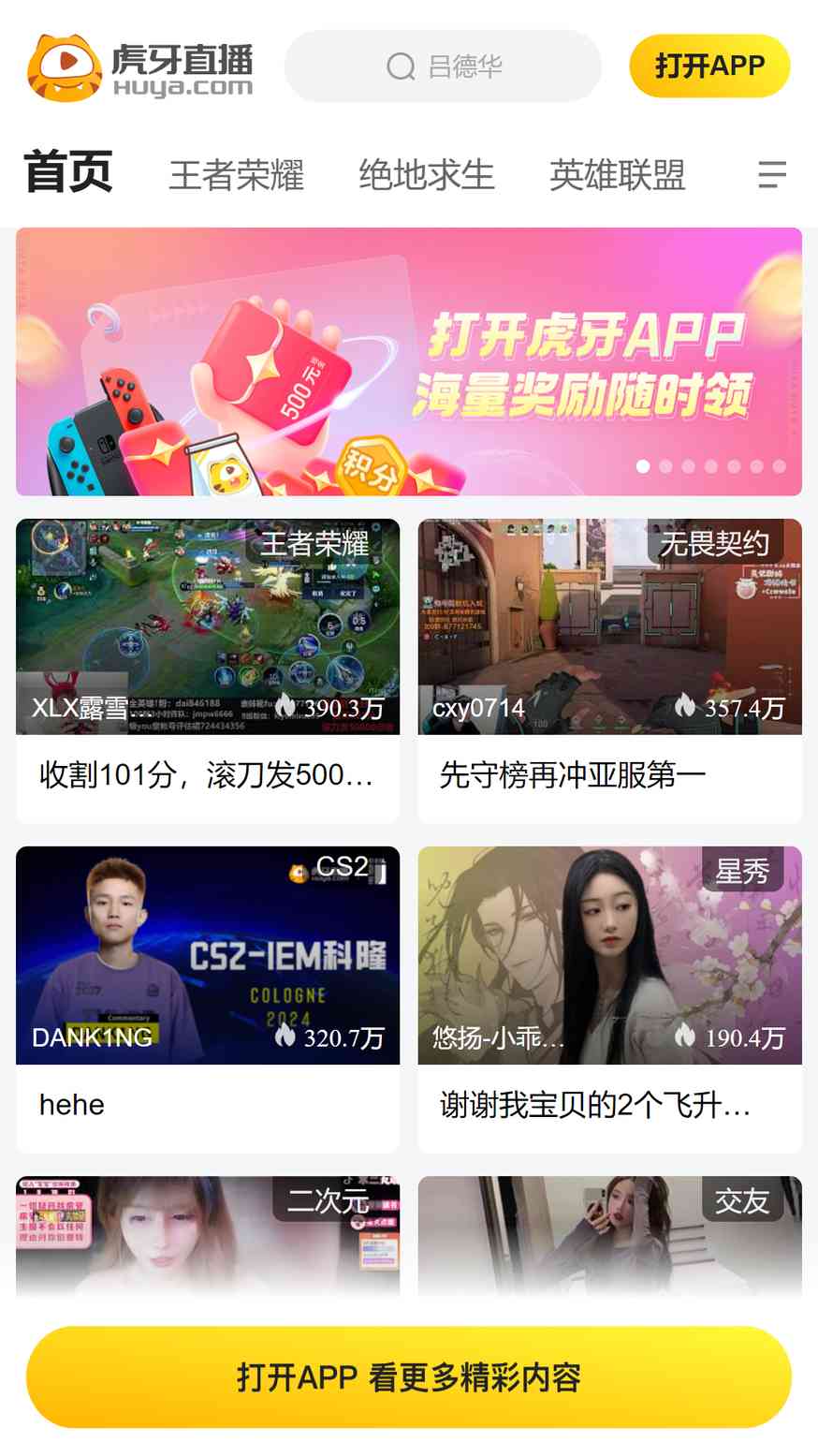Tap the search box showing 吕德华
Image resolution: width=818 pixels, height=1456 pixels.
443,66
